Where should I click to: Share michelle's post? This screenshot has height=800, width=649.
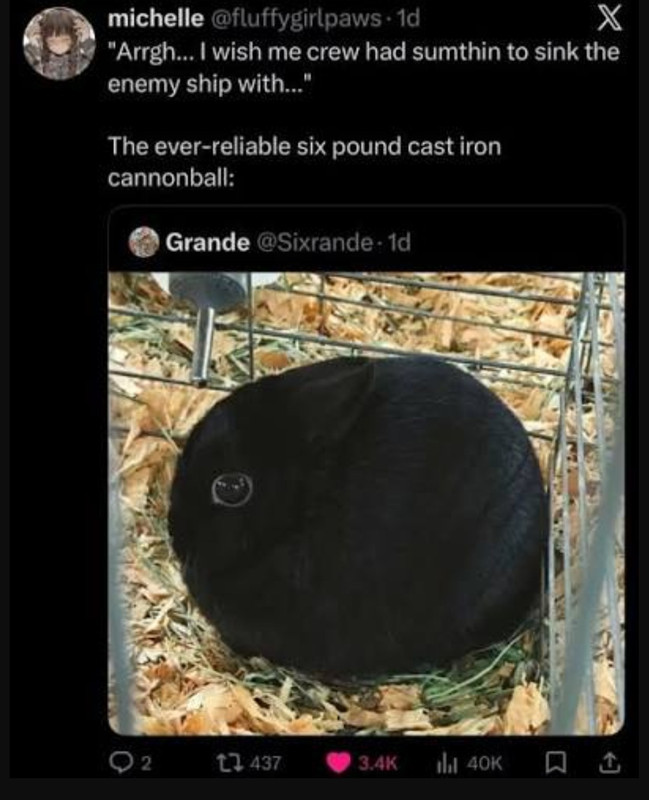[x=605, y=762]
